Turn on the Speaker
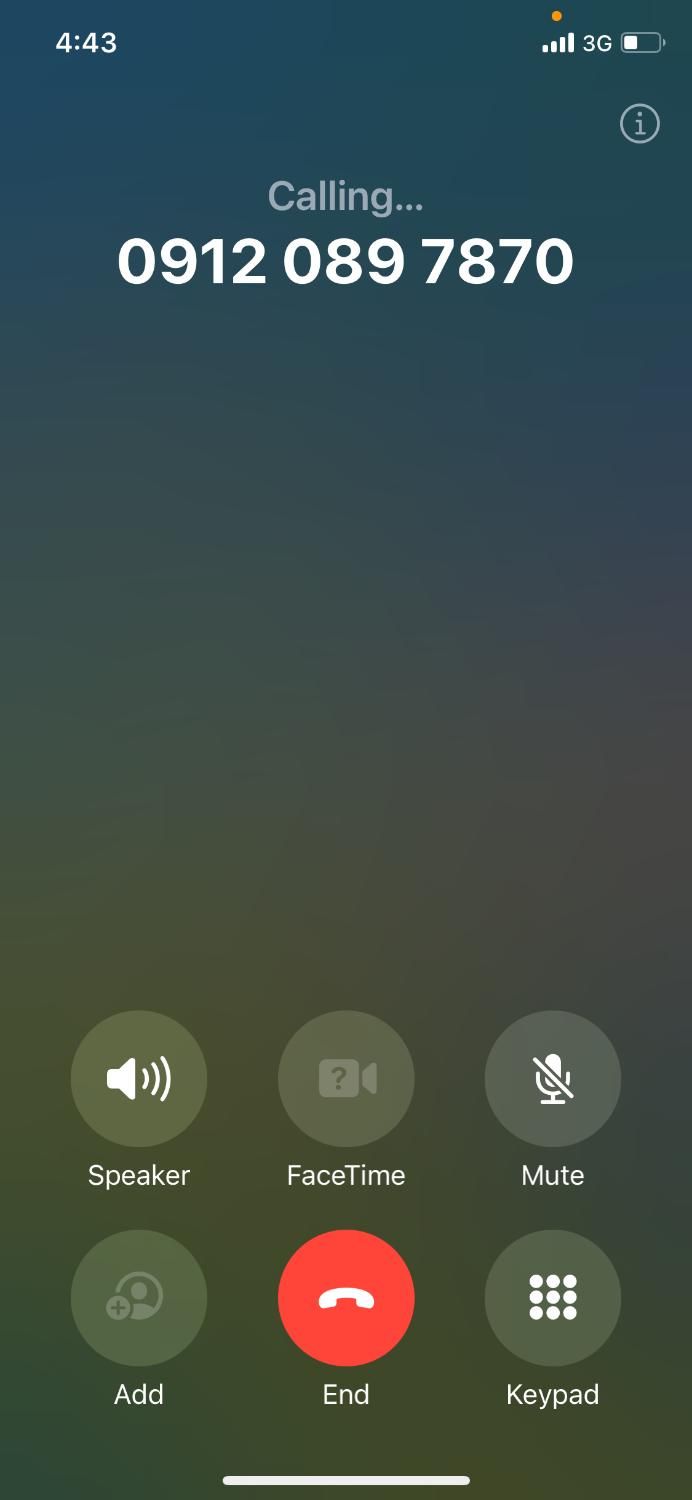The image size is (692, 1500). point(139,1079)
